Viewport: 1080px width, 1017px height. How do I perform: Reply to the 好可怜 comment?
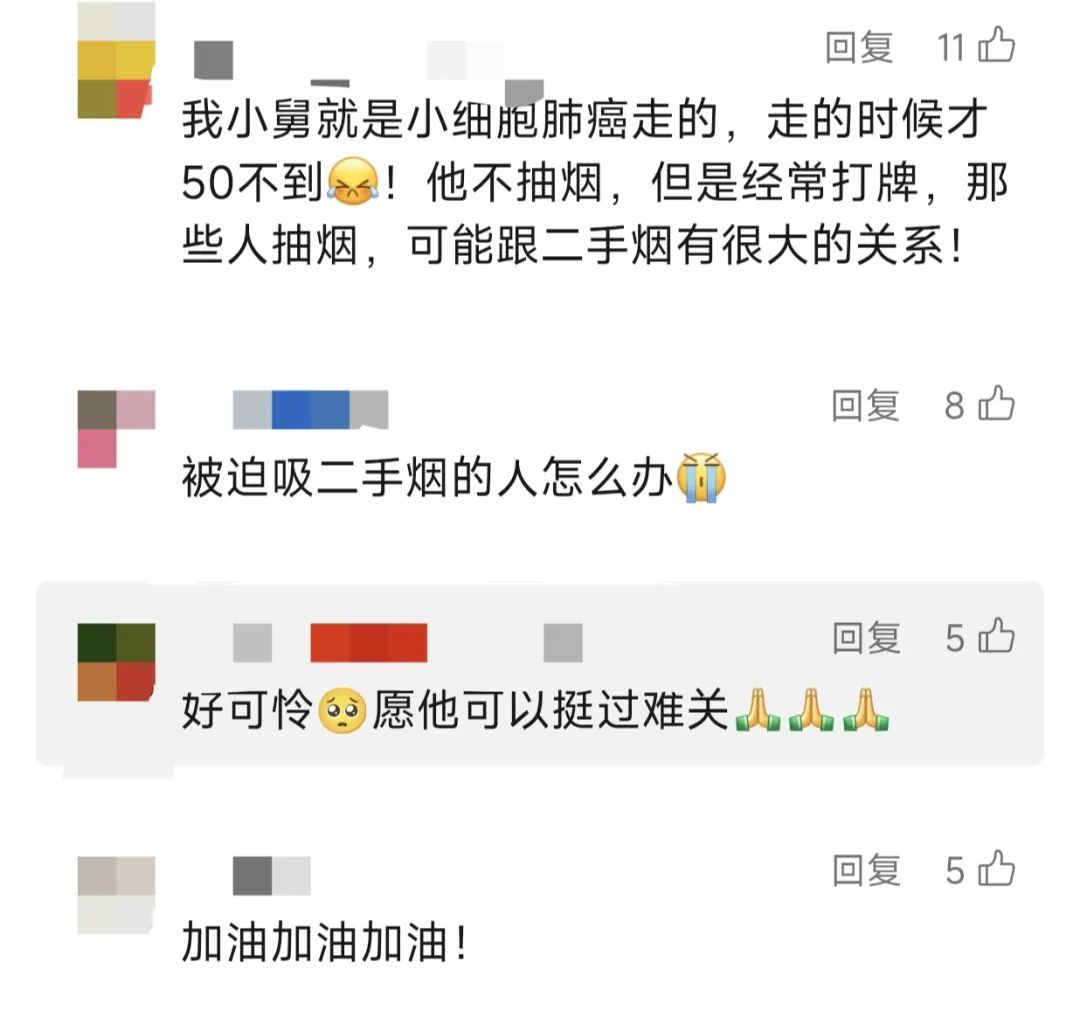866,638
